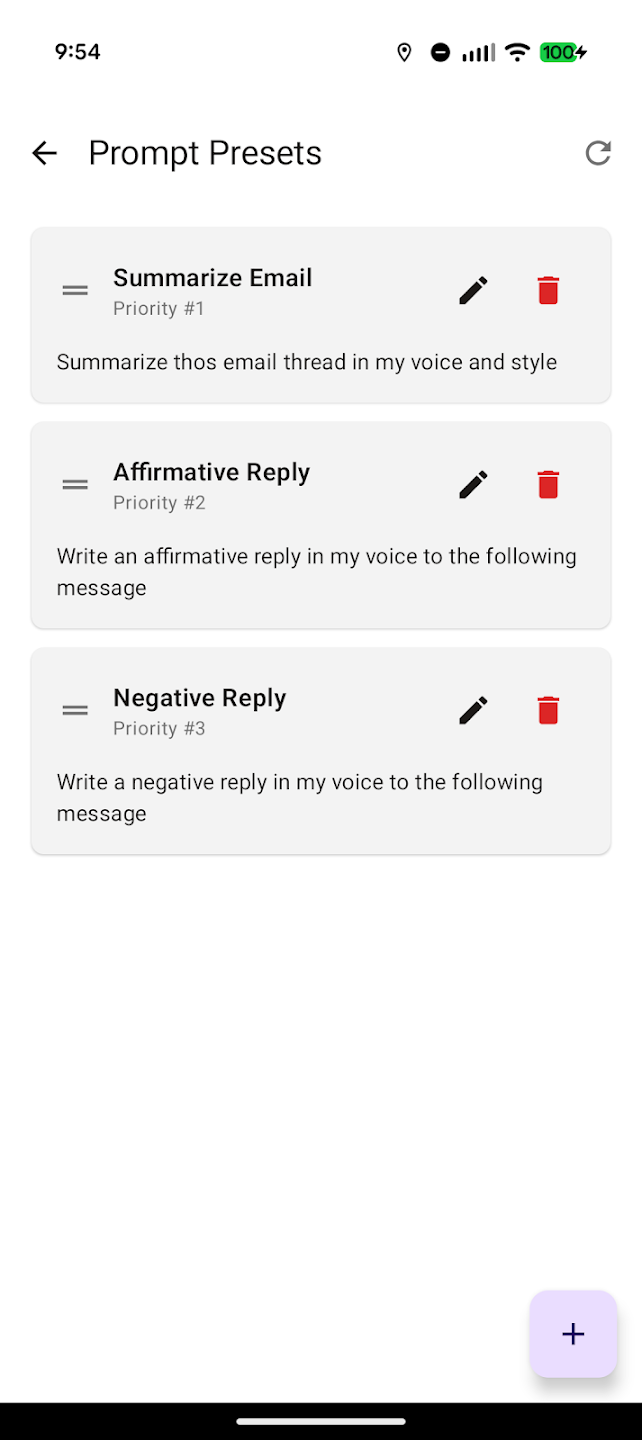The width and height of the screenshot is (642, 1440).
Task: Tap the reorder handle on Affirmative Reply
Action: pyautogui.click(x=75, y=484)
